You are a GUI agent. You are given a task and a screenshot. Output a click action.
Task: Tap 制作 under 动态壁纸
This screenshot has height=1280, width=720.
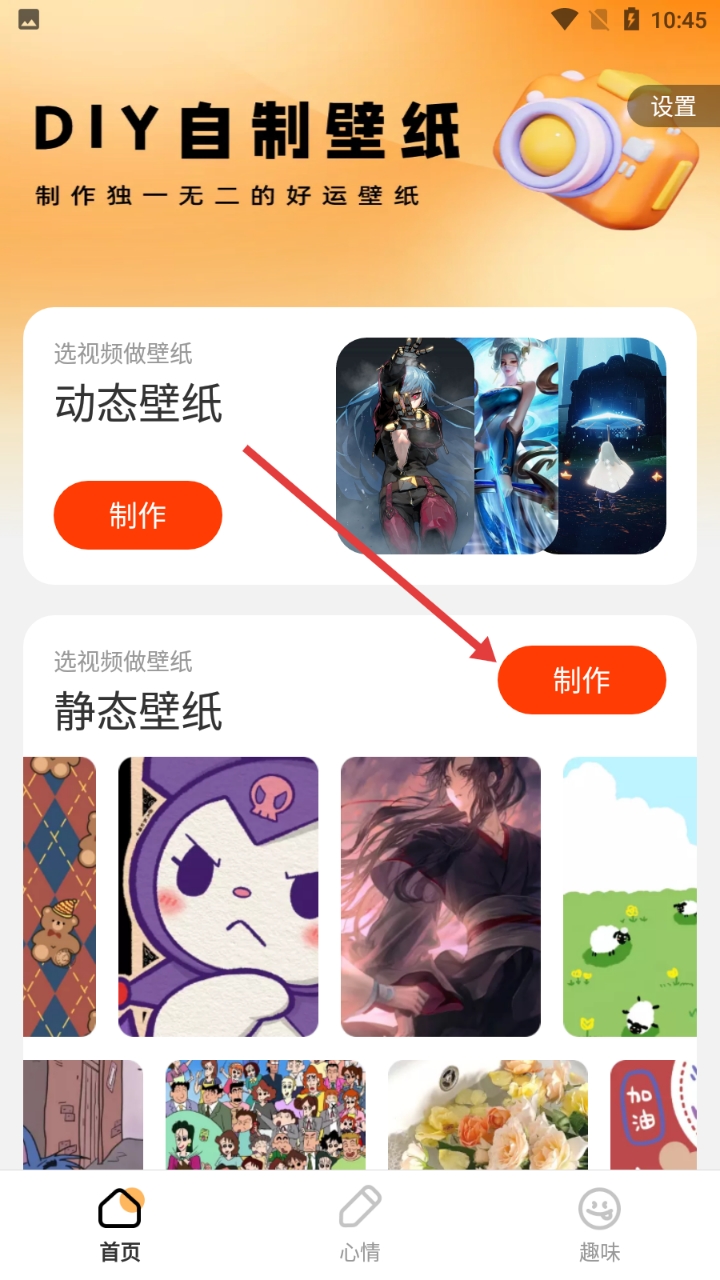138,515
